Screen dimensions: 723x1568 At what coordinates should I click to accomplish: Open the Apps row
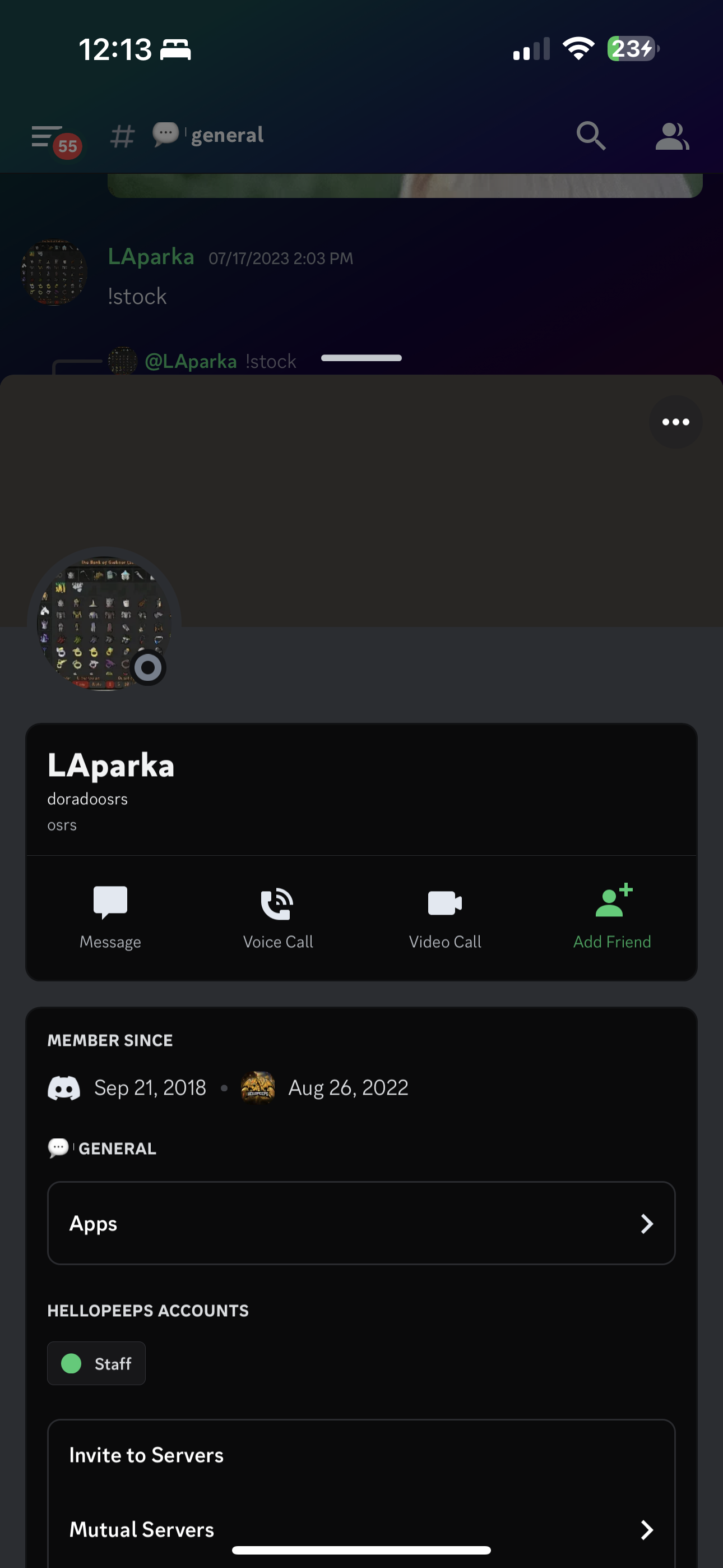coord(361,1224)
